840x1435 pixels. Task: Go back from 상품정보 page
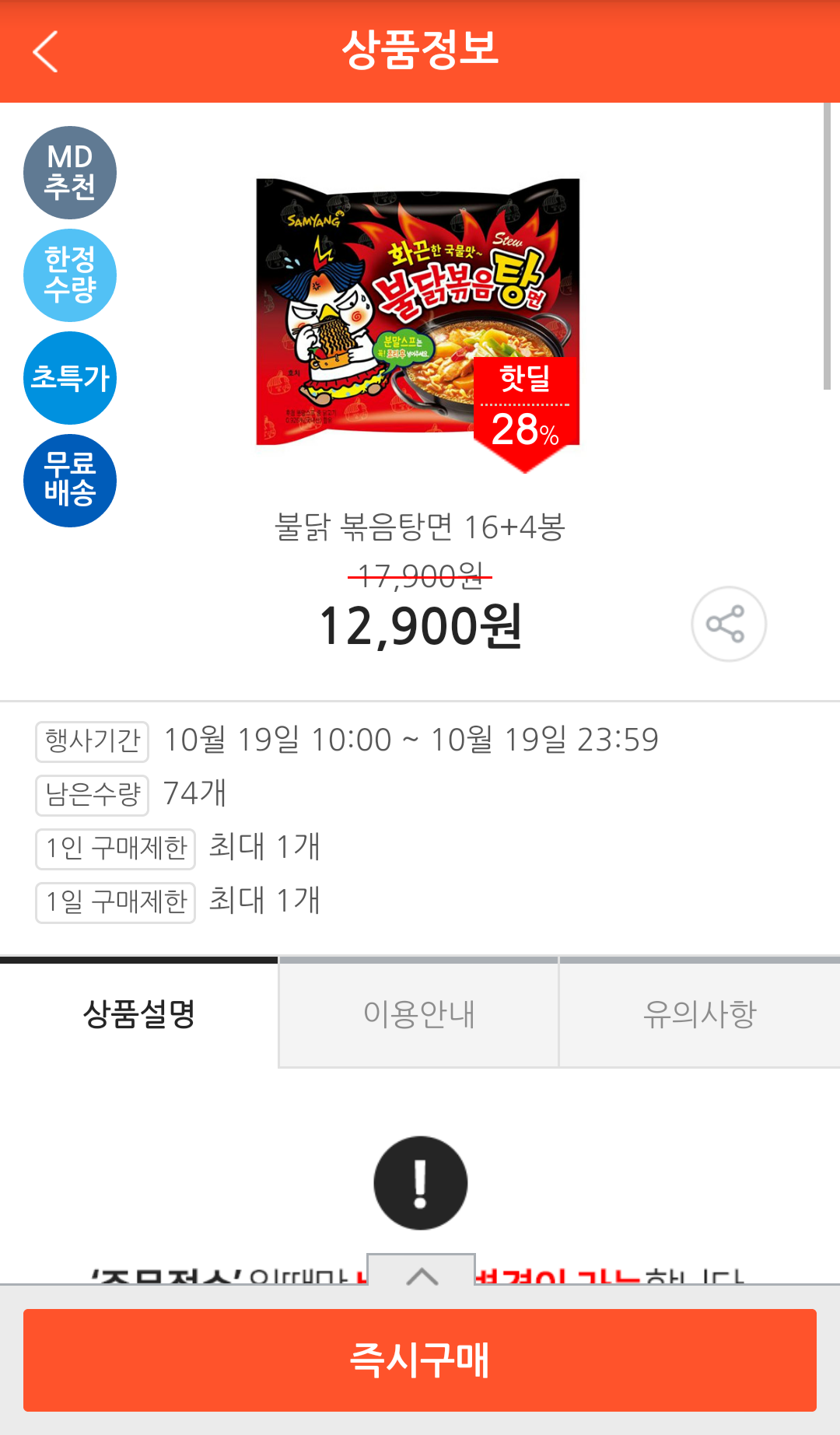point(46,51)
